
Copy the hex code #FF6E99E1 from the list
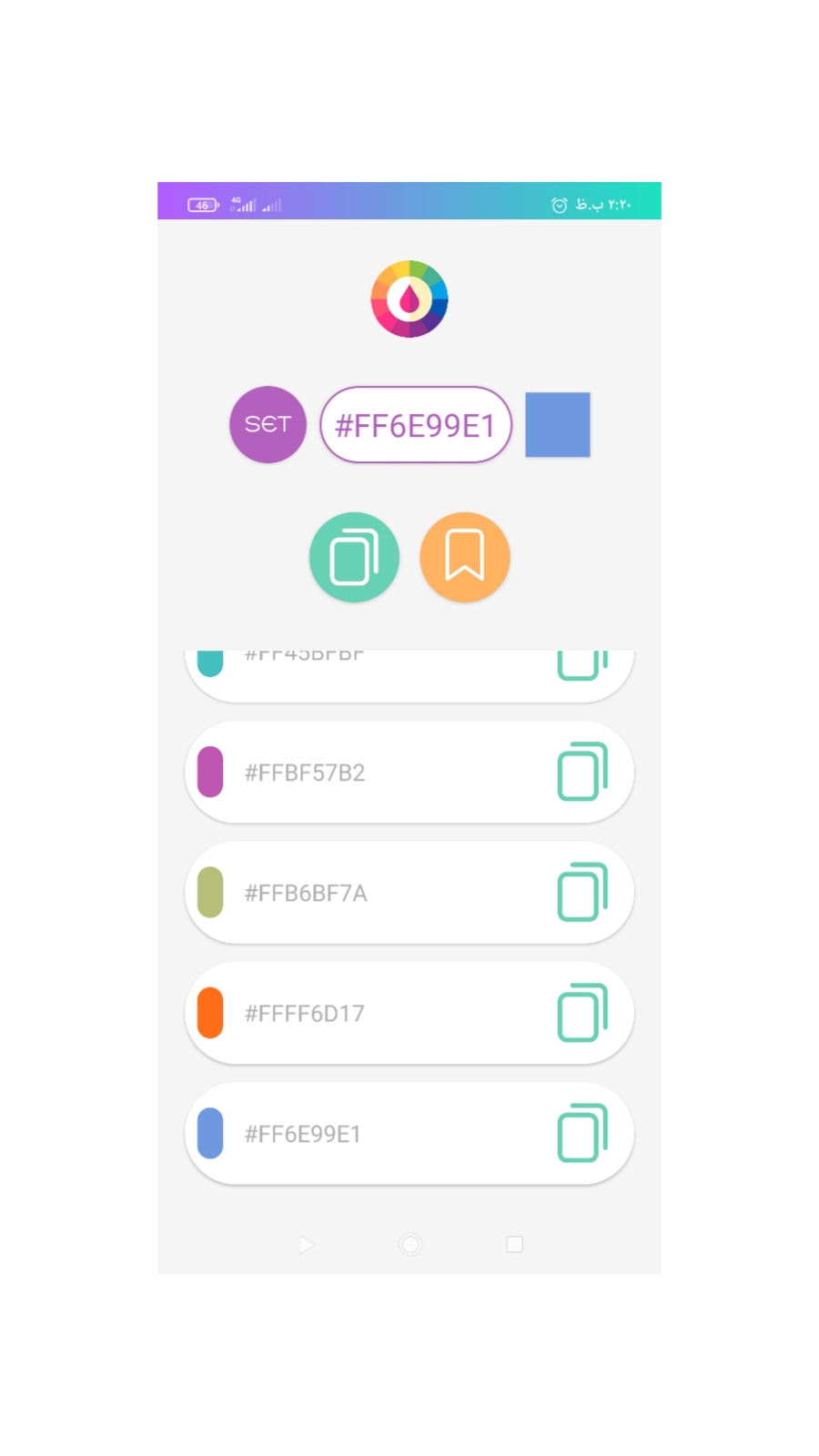[581, 1134]
